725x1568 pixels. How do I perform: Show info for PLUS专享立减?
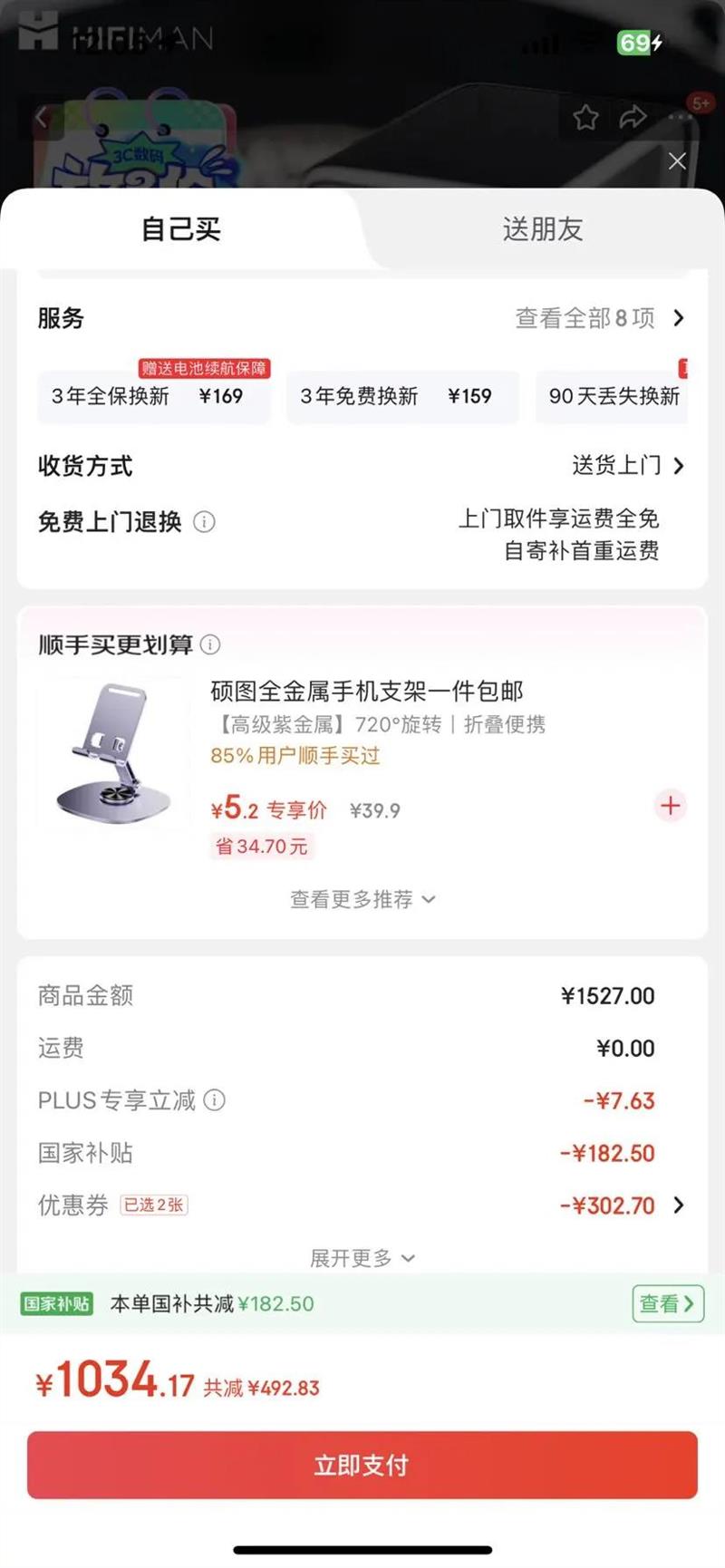coord(215,1100)
